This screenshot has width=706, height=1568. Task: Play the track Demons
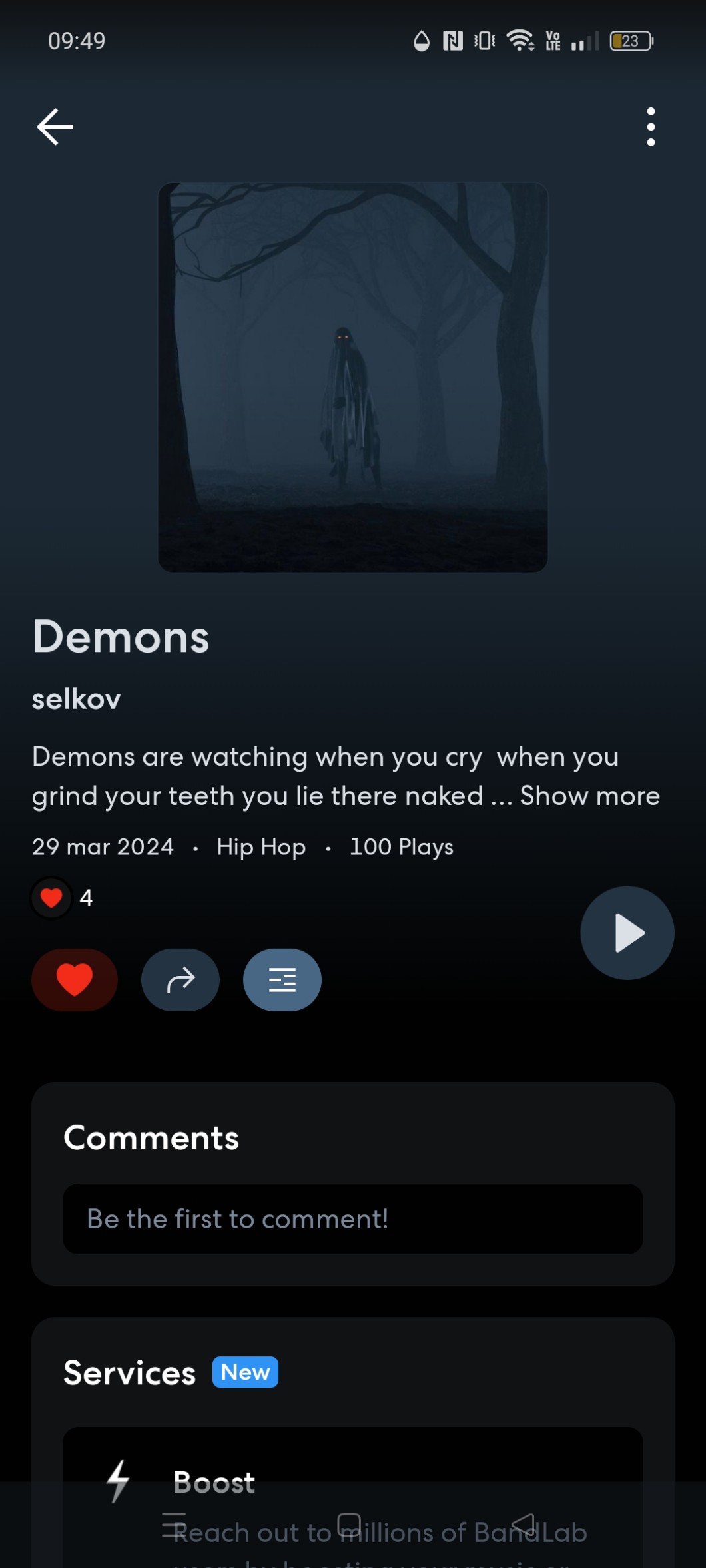(627, 933)
